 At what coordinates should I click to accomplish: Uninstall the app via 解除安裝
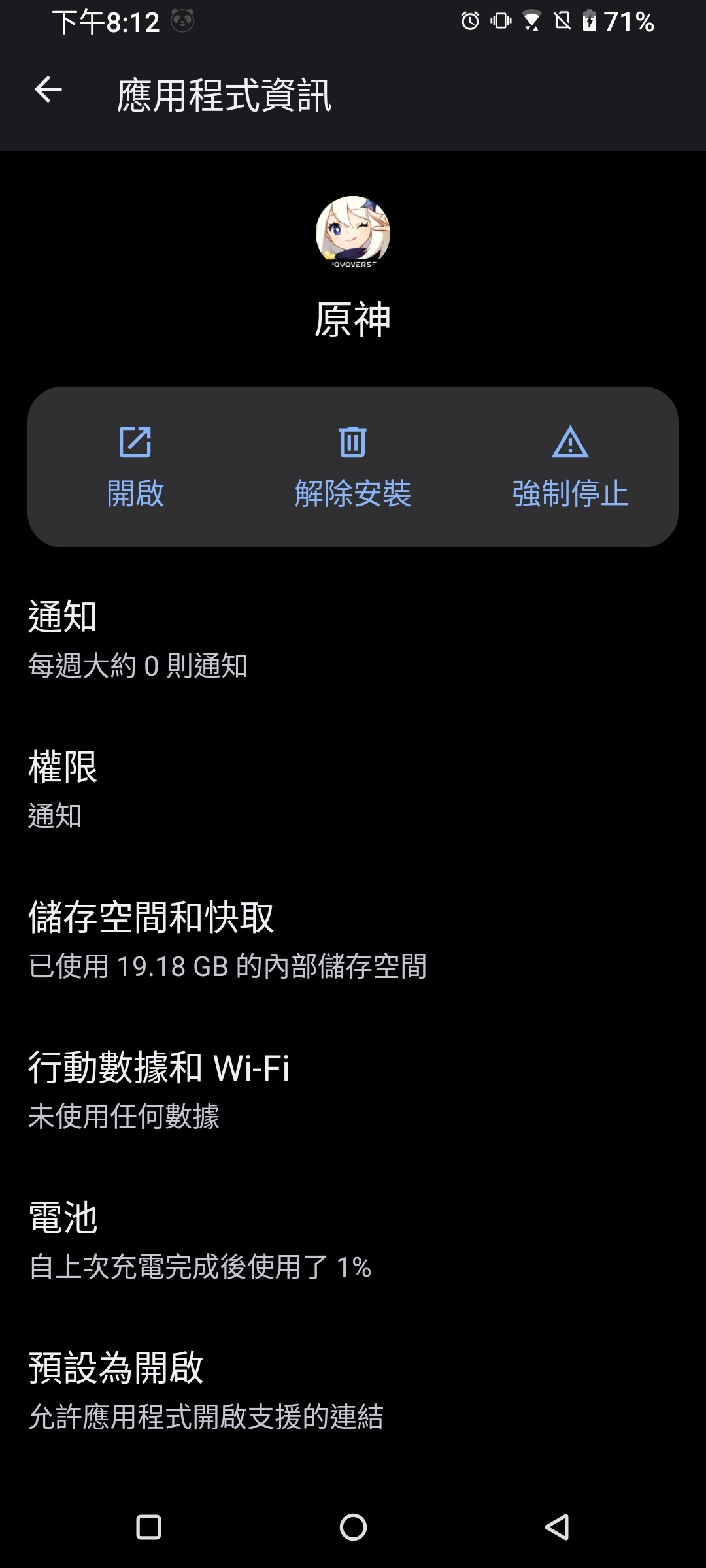352,466
